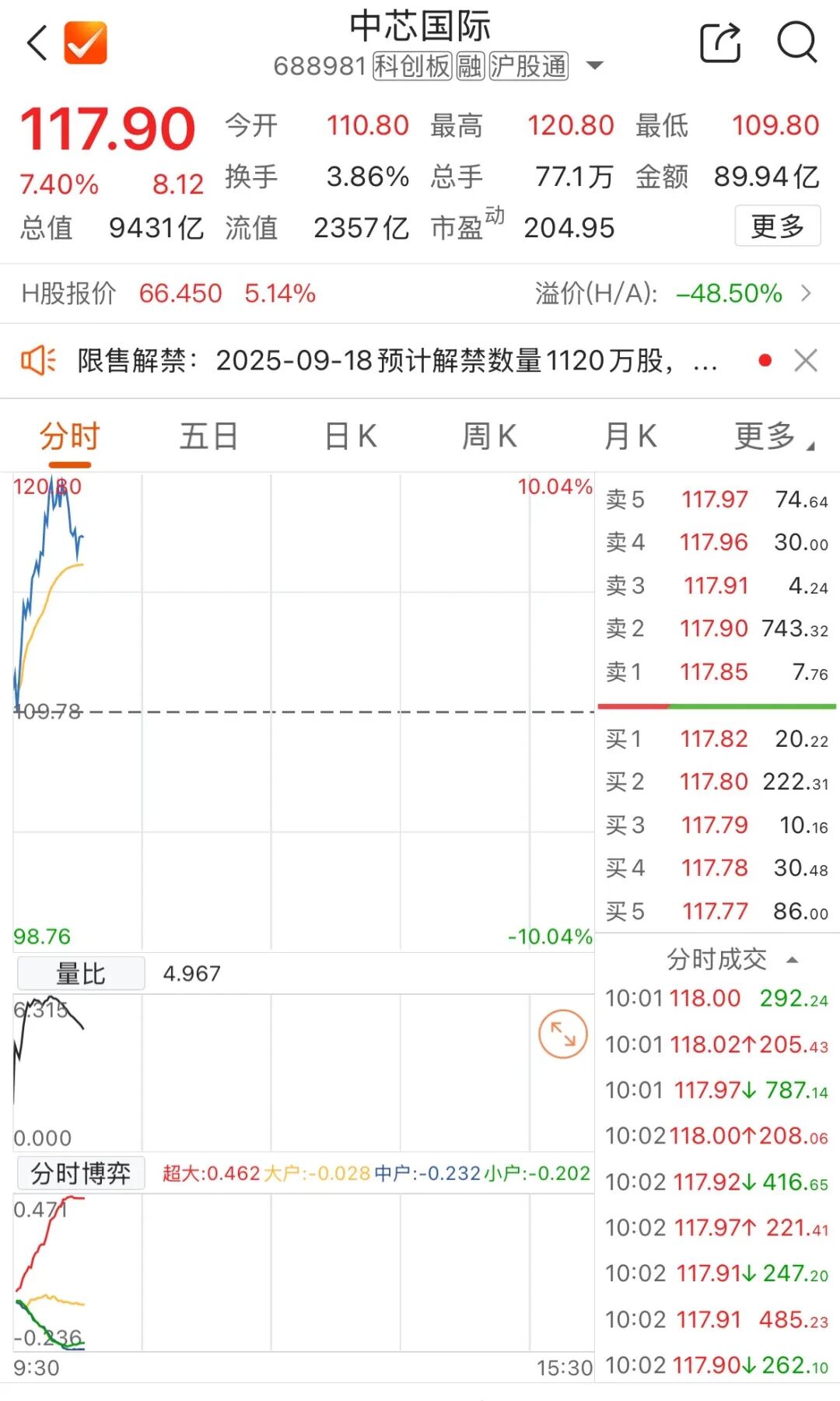Switch to the 五日 chart tab

pyautogui.click(x=208, y=436)
